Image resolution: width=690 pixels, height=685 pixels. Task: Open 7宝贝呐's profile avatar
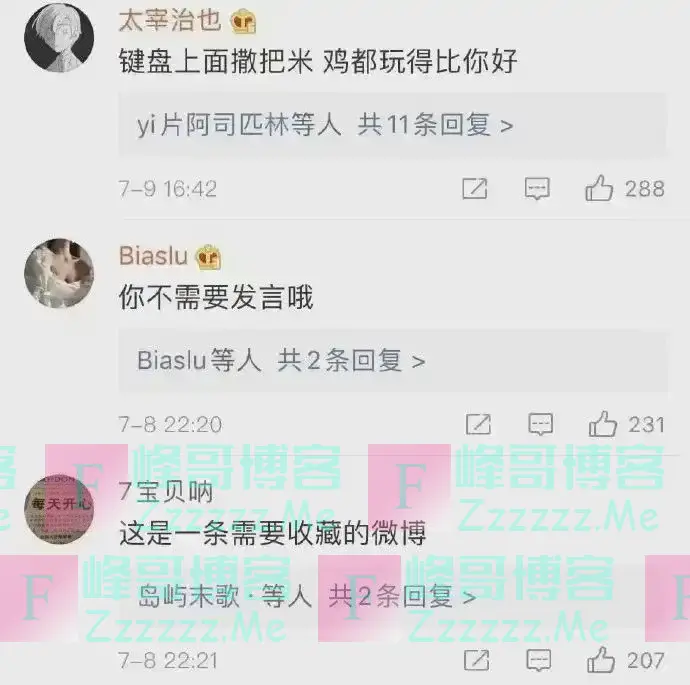tap(57, 509)
